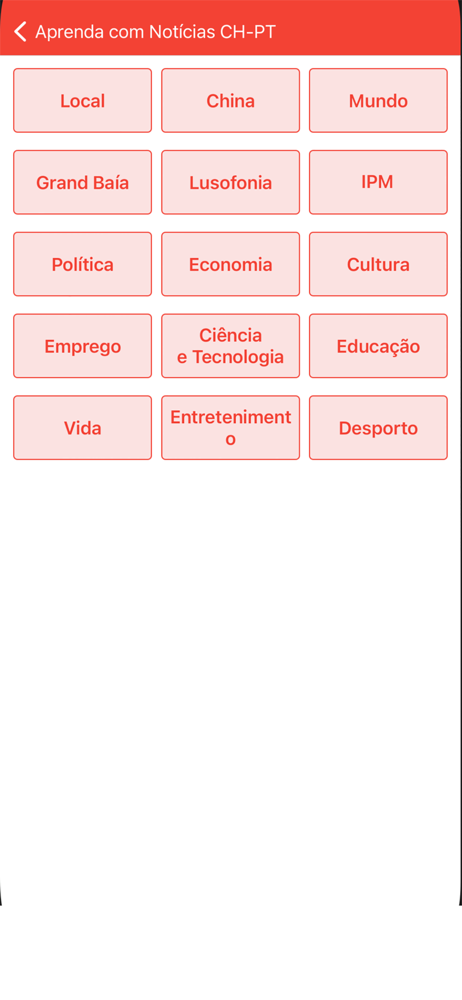The image size is (462, 1000).
Task: Browse Economia news
Action: 230,264
